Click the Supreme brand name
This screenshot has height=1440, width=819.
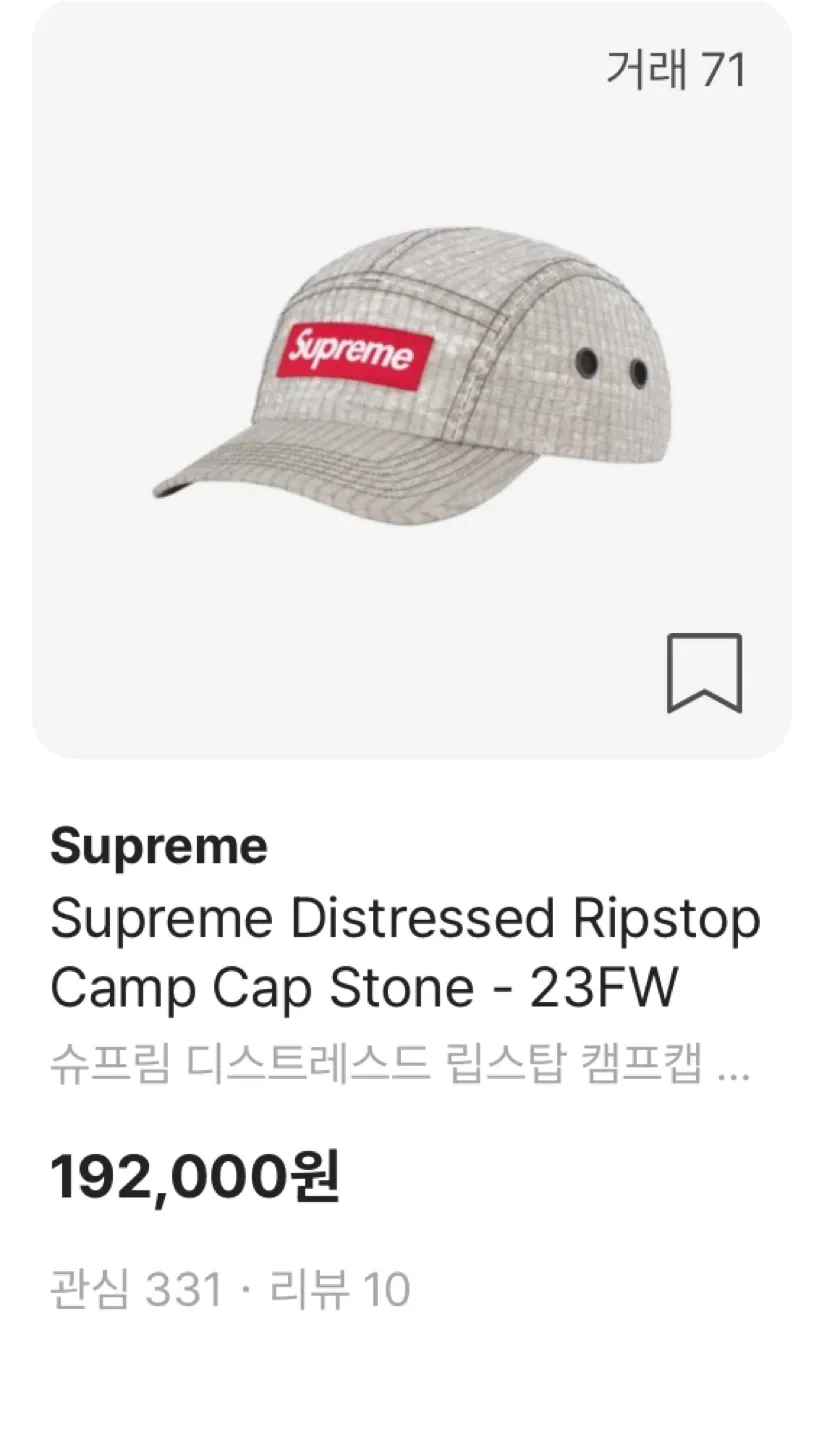click(x=158, y=843)
